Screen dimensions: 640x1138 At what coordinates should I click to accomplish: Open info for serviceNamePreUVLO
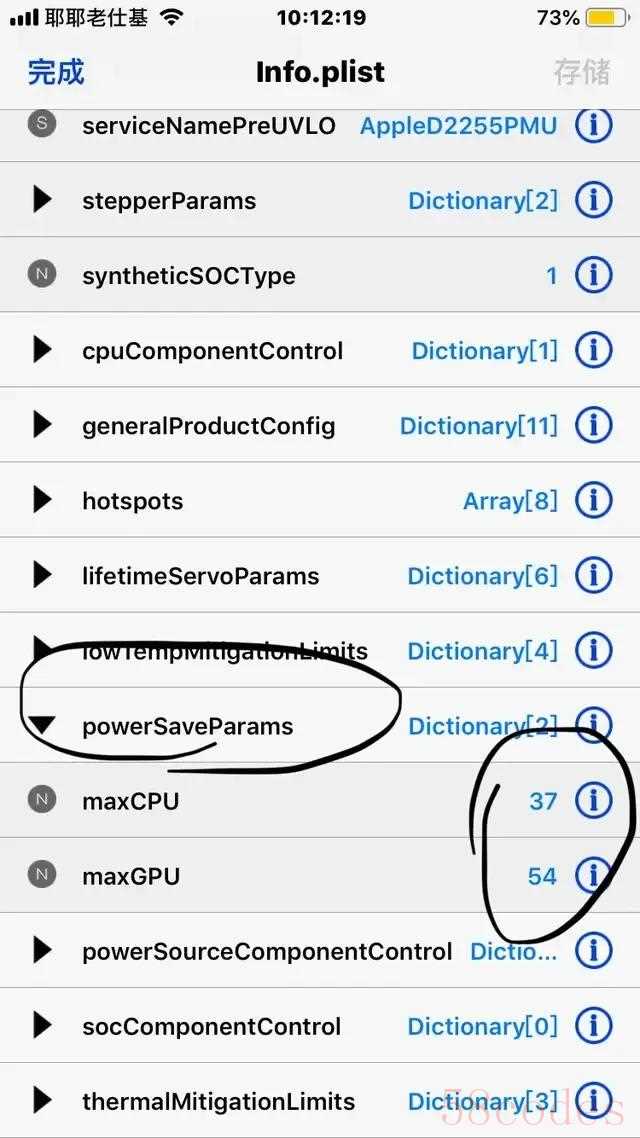pos(594,126)
